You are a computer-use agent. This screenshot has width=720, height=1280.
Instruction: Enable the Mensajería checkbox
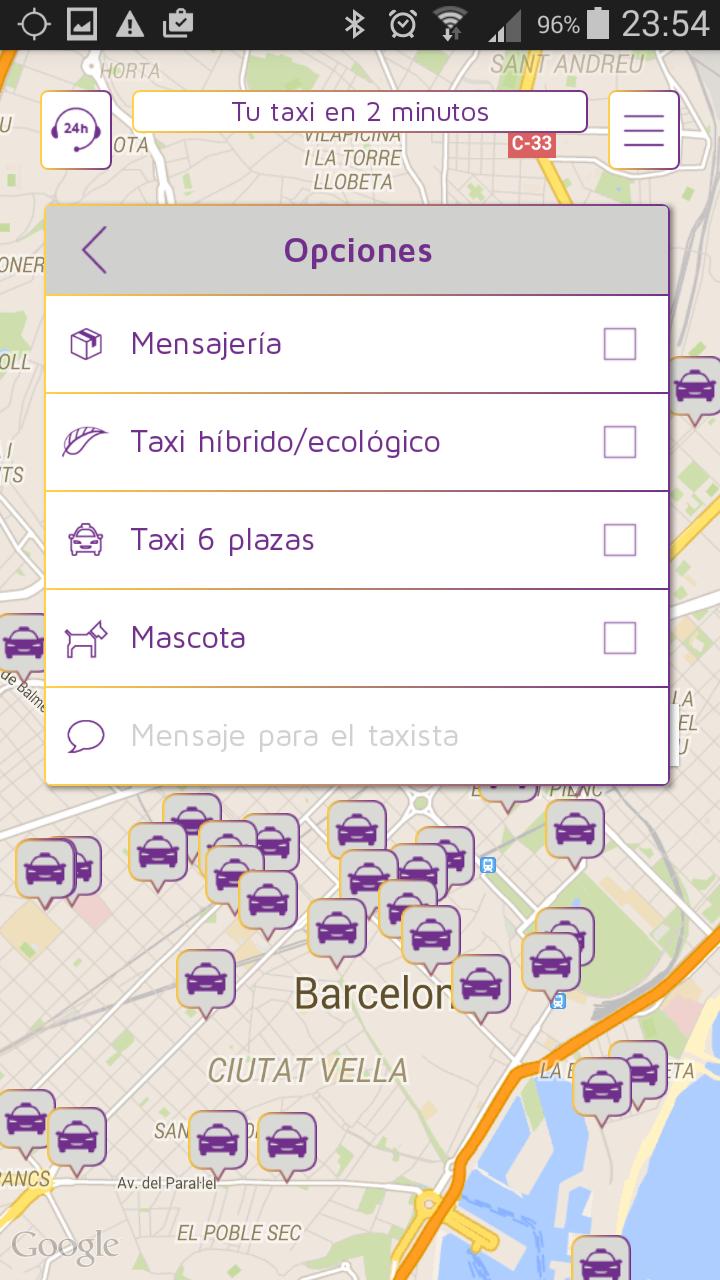(620, 343)
